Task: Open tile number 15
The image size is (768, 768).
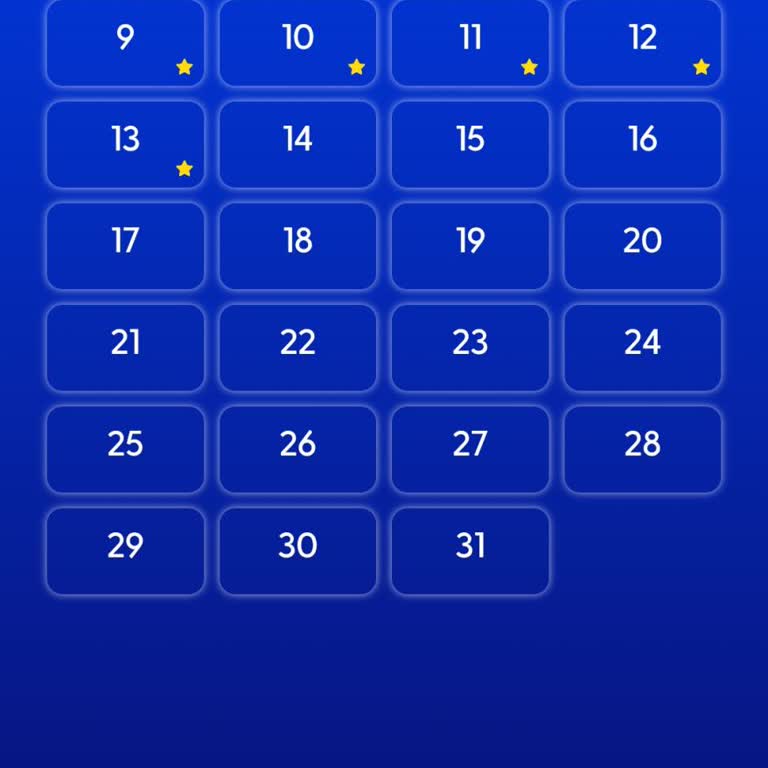Action: click(470, 144)
